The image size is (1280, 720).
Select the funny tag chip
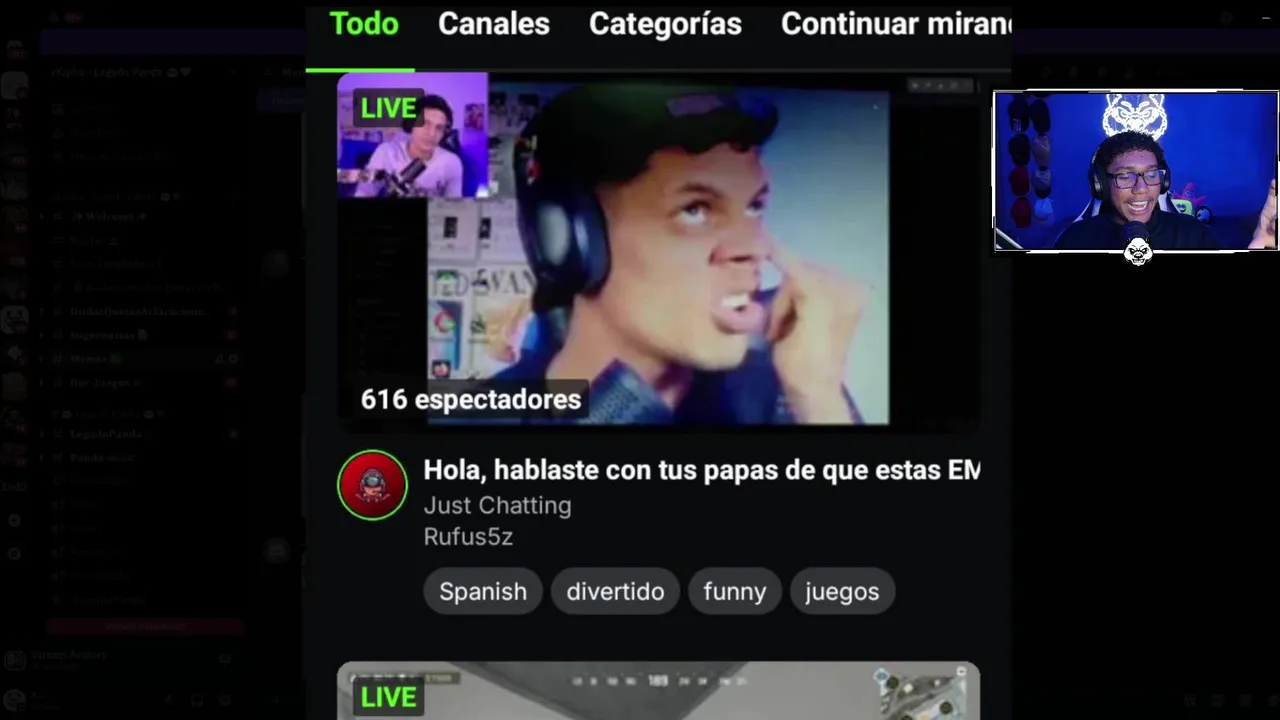click(x=734, y=591)
